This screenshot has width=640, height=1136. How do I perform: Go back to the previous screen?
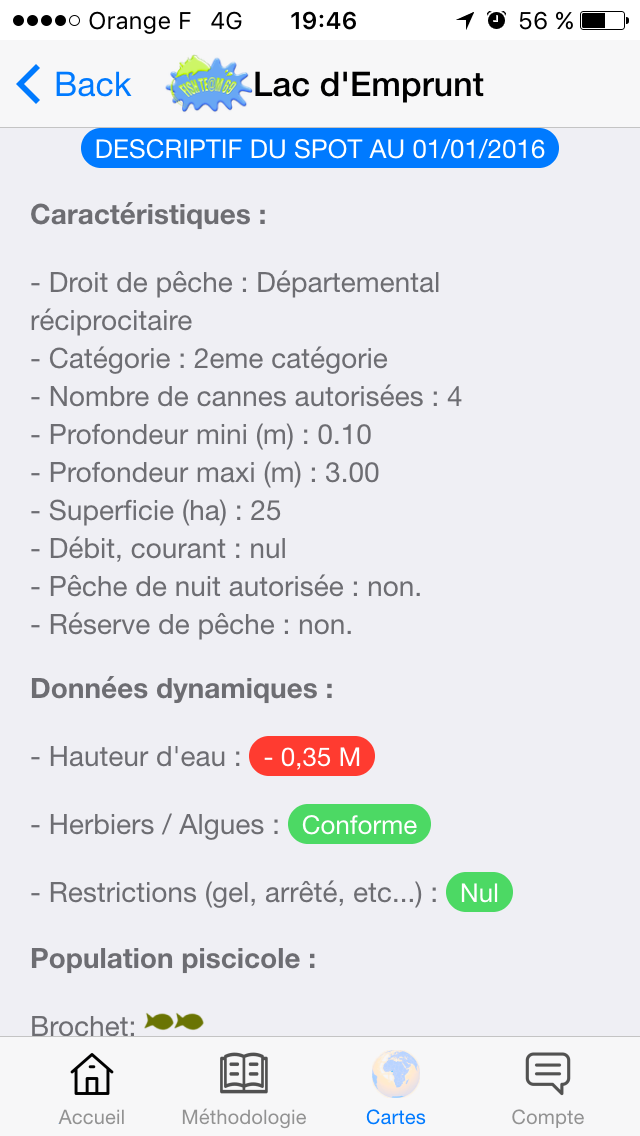(74, 85)
